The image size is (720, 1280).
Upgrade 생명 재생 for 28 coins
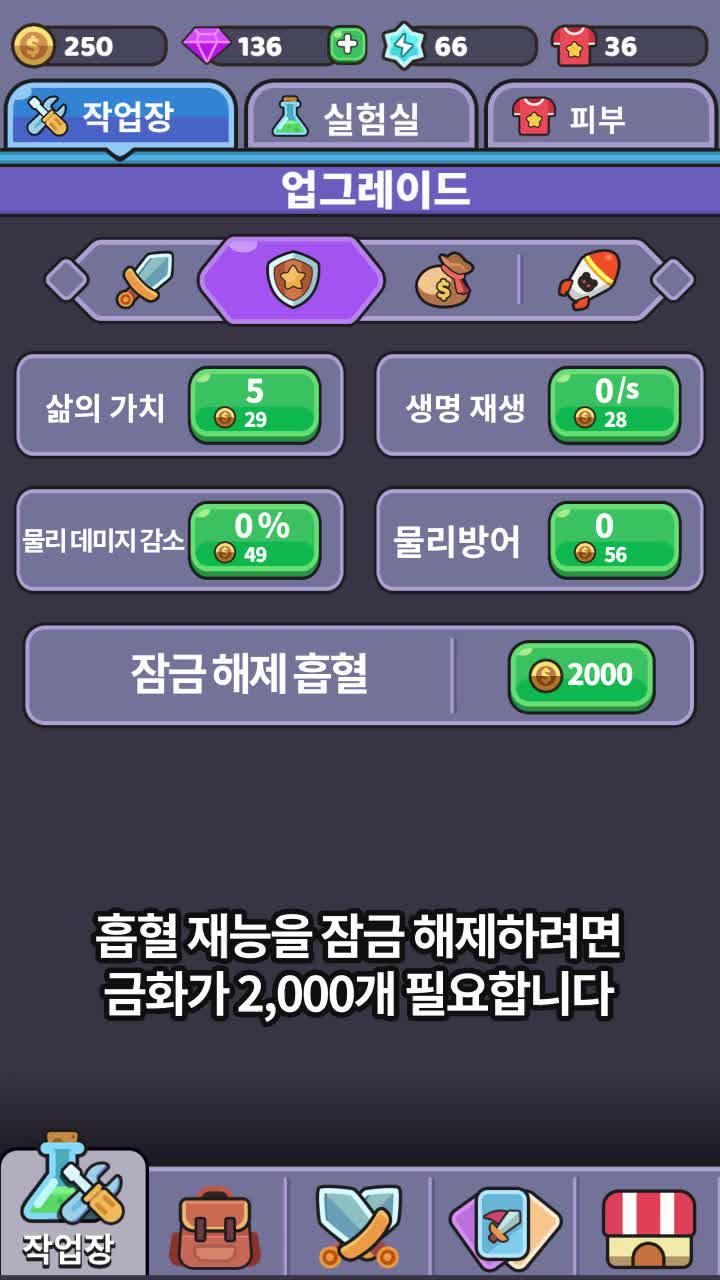point(613,404)
